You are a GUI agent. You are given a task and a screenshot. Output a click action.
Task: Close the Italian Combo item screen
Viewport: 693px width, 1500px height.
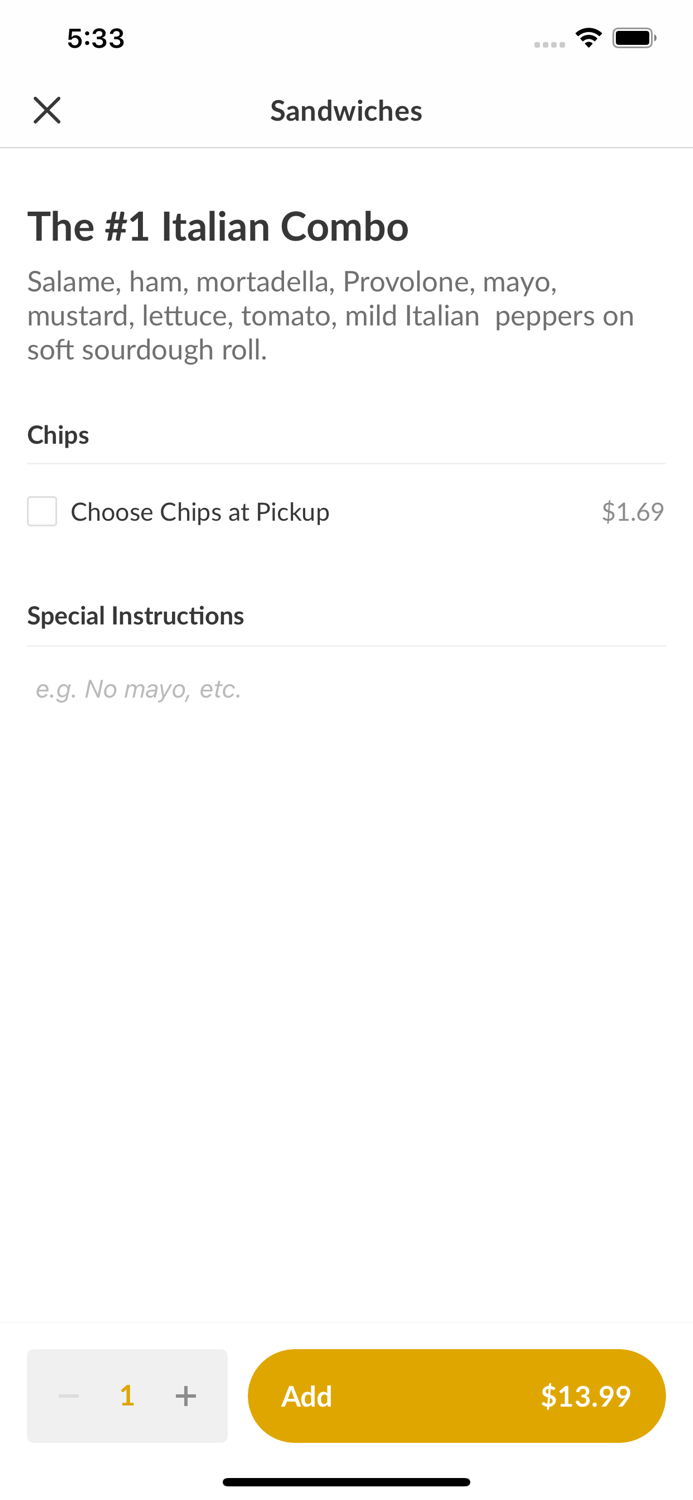tap(47, 110)
